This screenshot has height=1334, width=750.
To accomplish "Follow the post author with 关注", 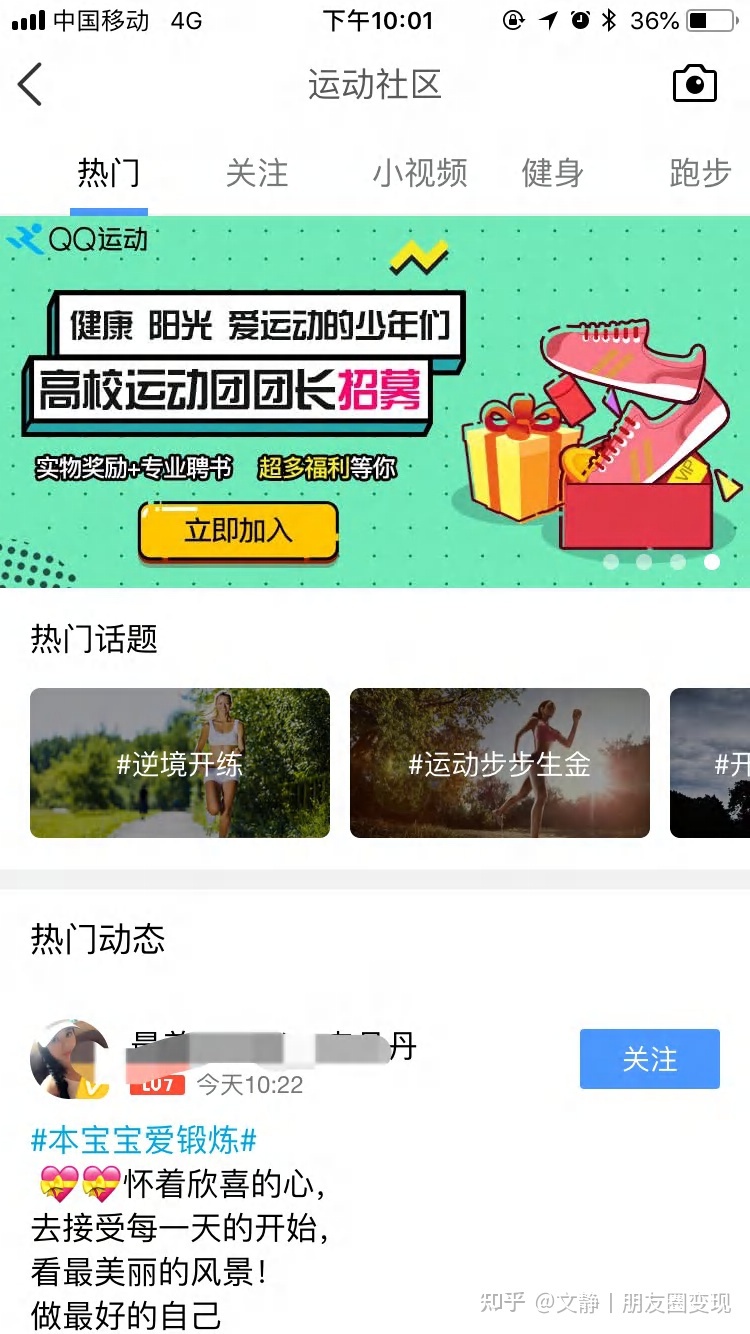I will 649,1059.
